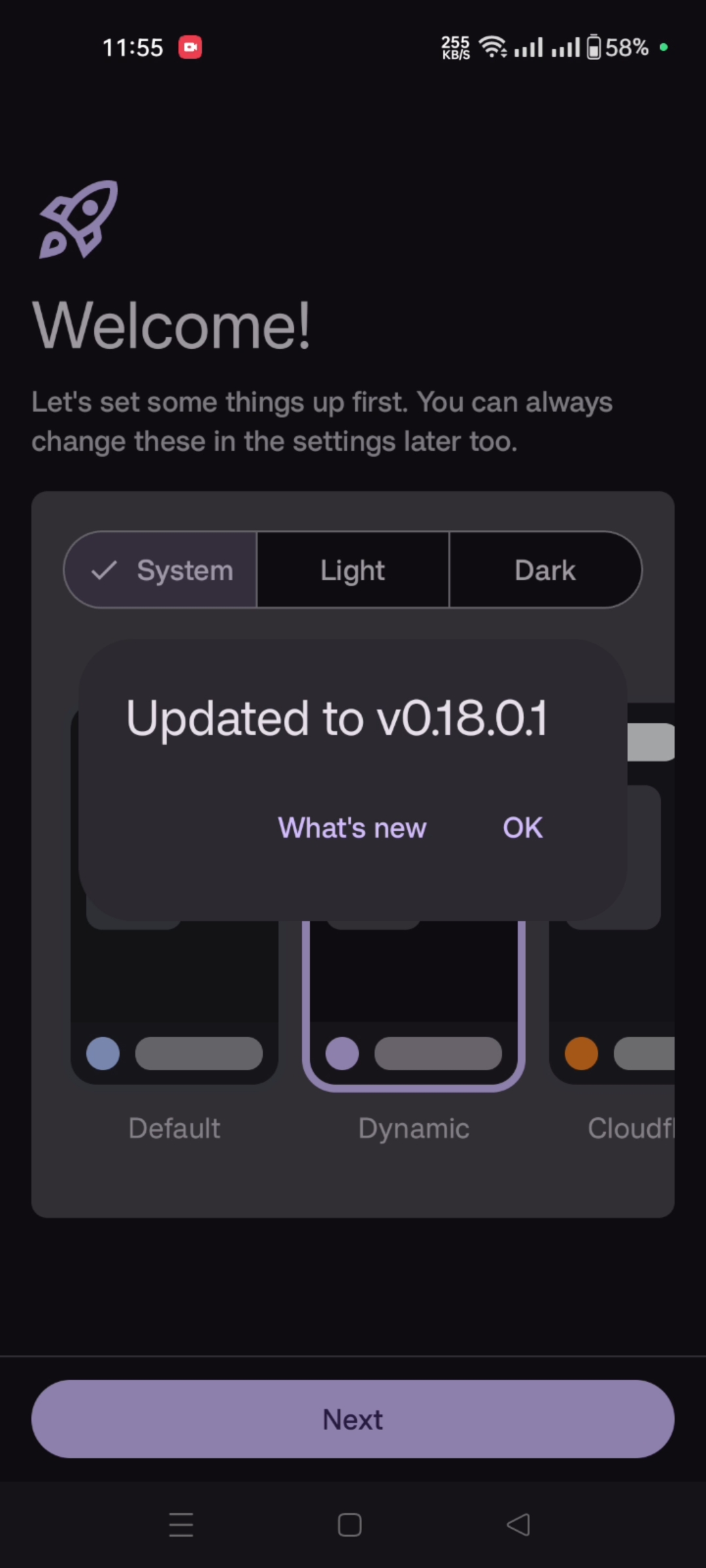Dismiss the update dialog with OK
This screenshot has height=1568, width=706.
(x=522, y=828)
